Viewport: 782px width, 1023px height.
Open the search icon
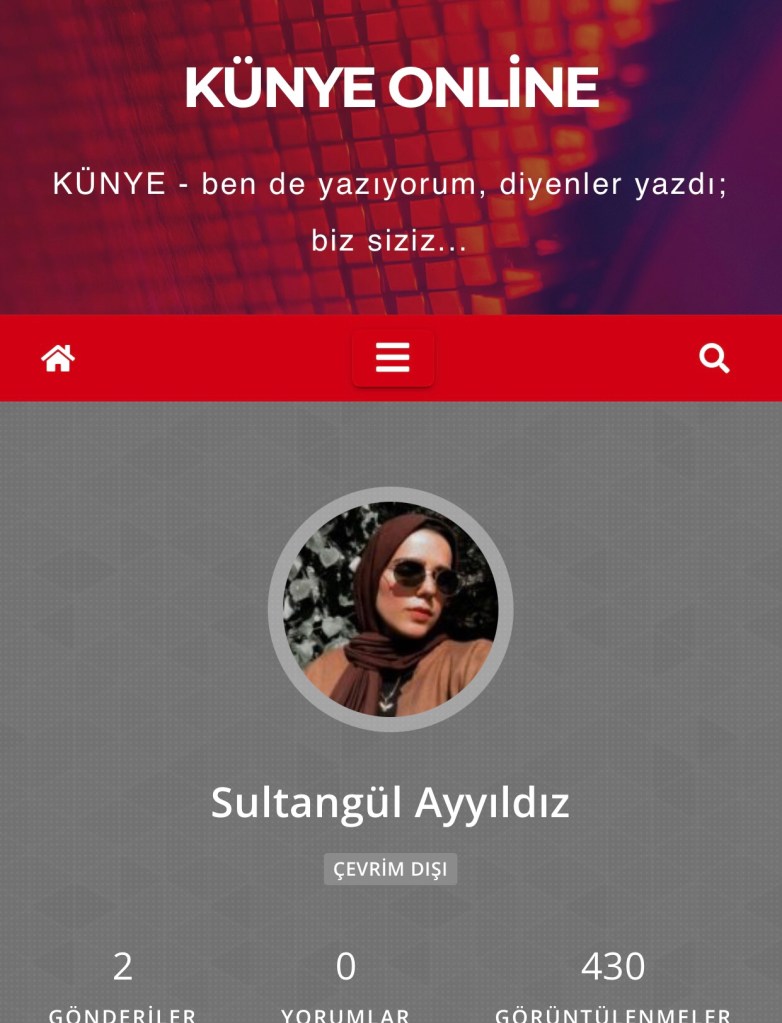714,358
